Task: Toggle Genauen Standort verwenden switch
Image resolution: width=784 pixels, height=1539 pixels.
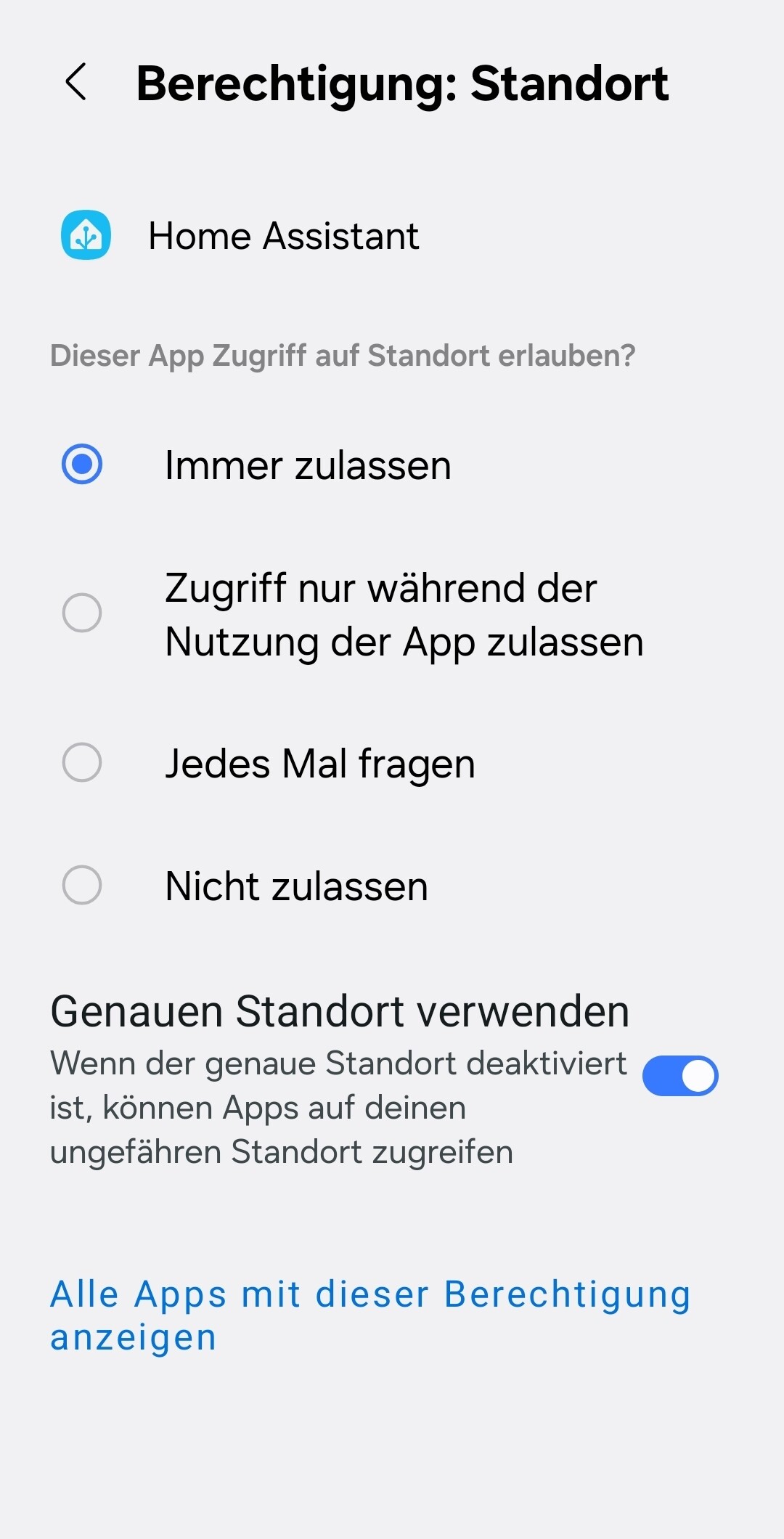Action: (680, 1076)
